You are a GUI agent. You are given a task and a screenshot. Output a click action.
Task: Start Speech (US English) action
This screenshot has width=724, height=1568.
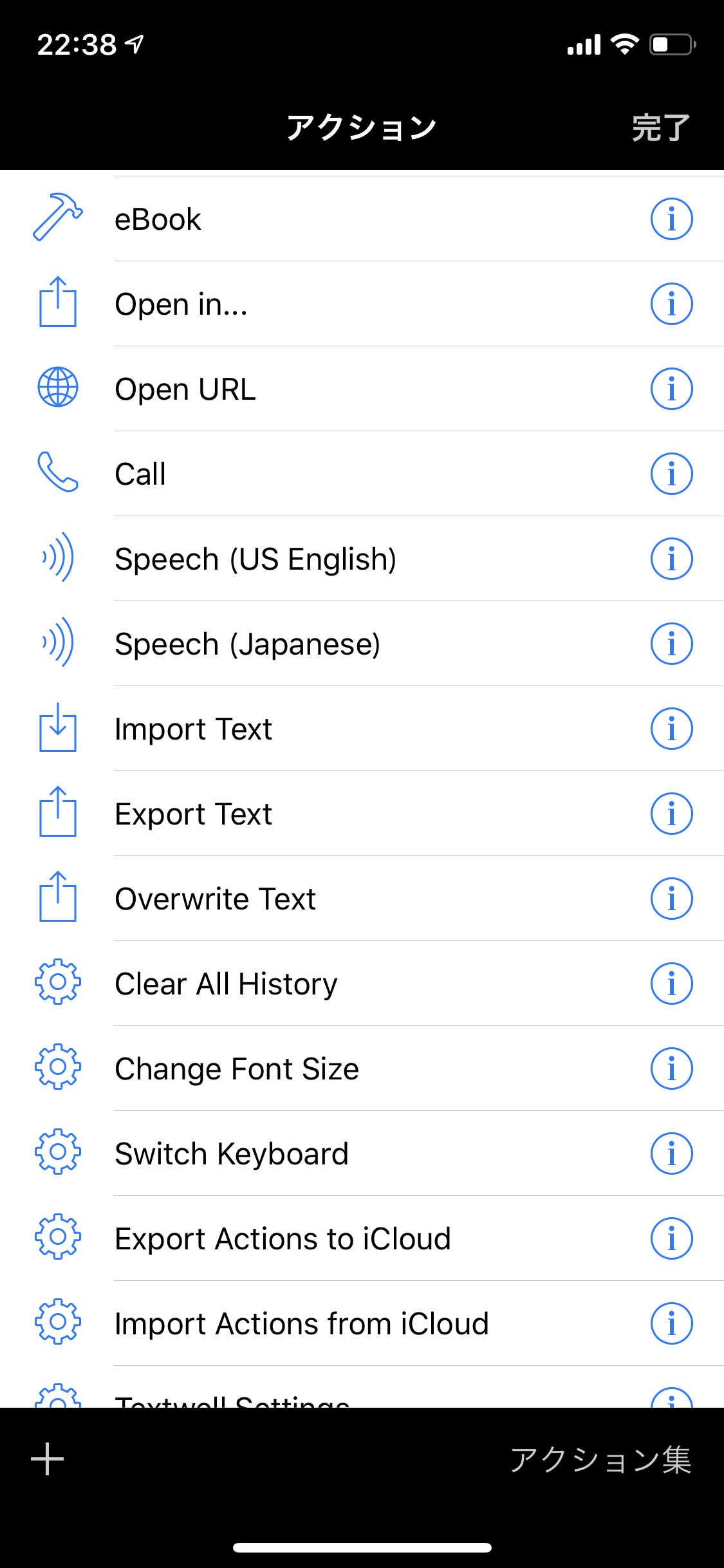point(255,559)
